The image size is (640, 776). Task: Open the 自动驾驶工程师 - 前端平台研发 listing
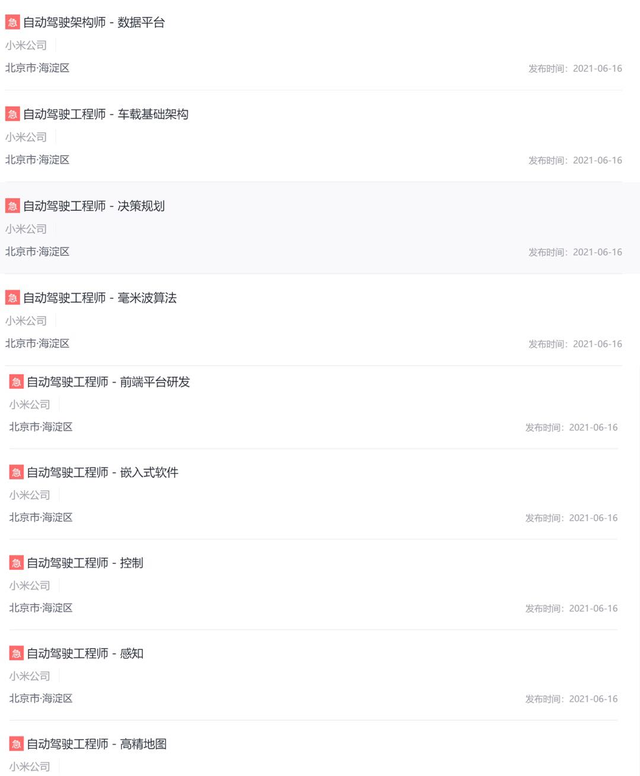tap(108, 382)
